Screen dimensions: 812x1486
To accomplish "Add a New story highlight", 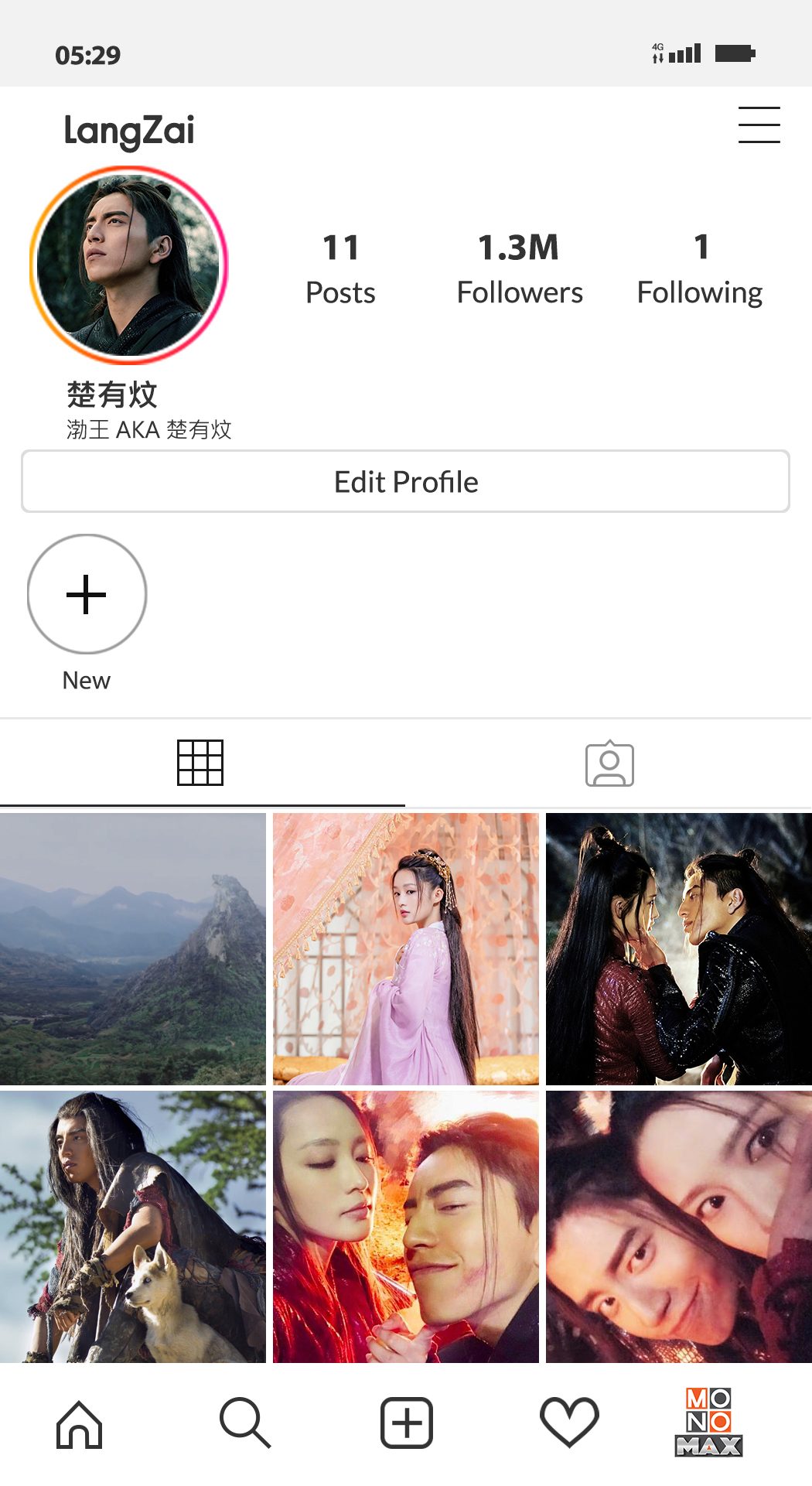I will 87,594.
